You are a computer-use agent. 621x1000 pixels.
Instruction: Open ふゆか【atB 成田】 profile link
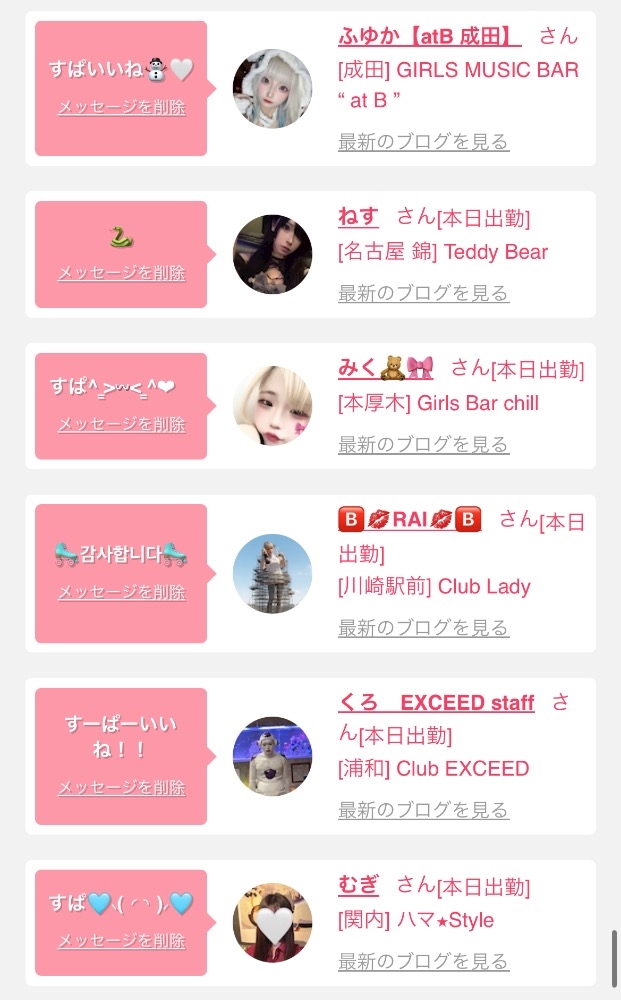click(x=430, y=37)
